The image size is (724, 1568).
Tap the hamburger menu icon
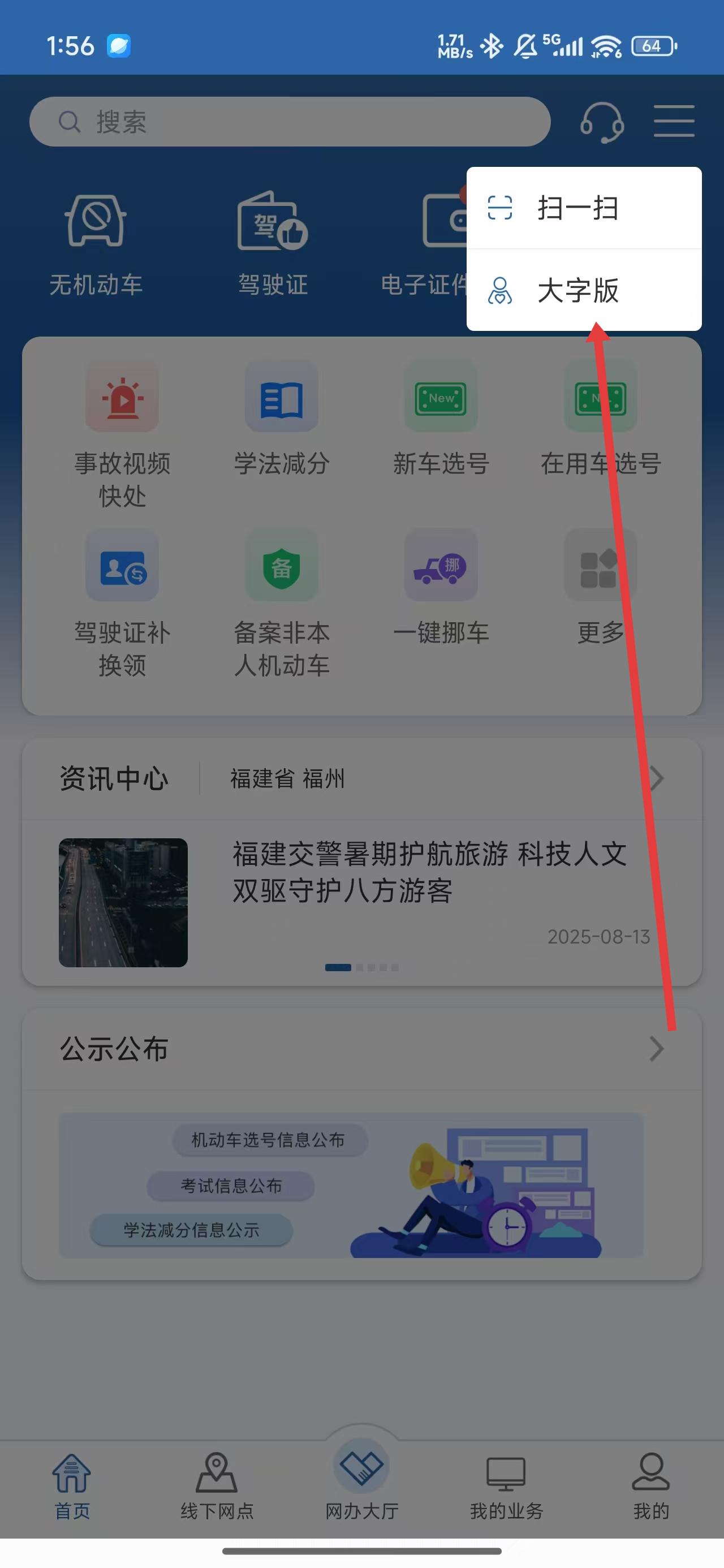674,121
